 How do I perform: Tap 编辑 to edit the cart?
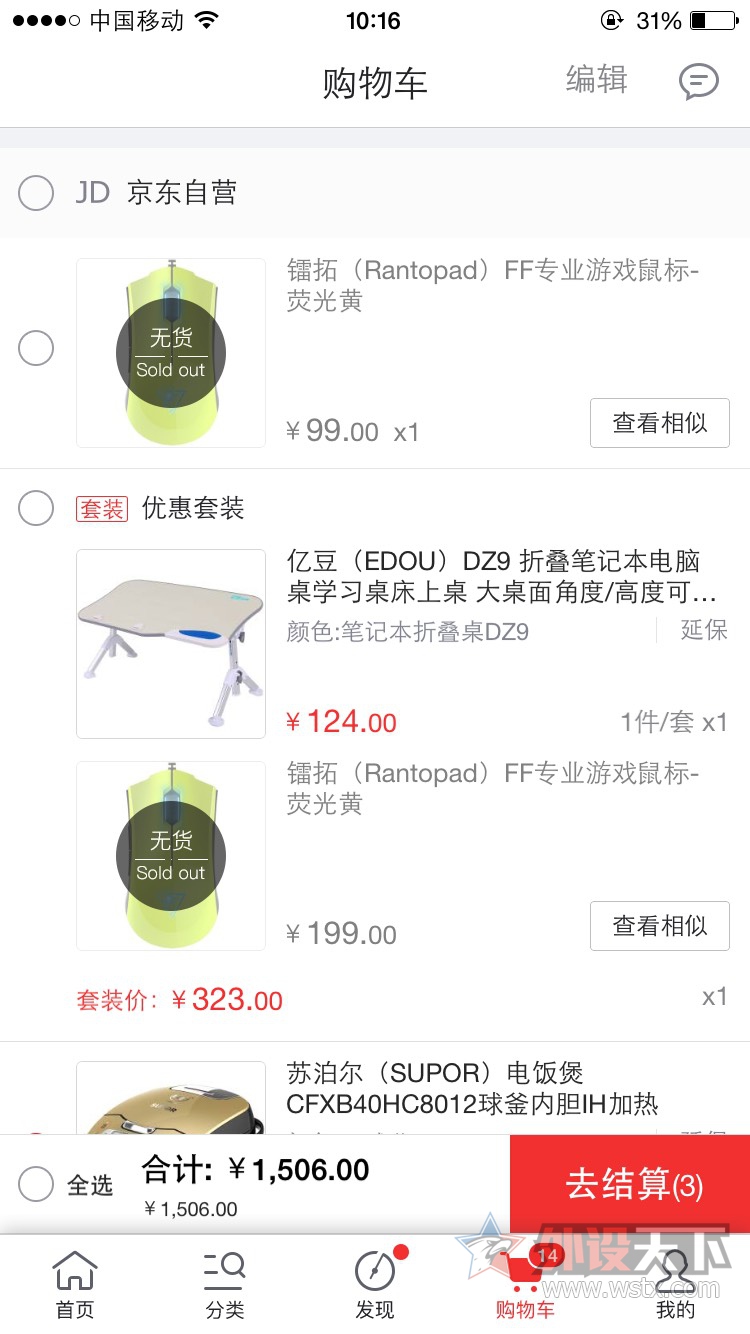pyautogui.click(x=597, y=82)
